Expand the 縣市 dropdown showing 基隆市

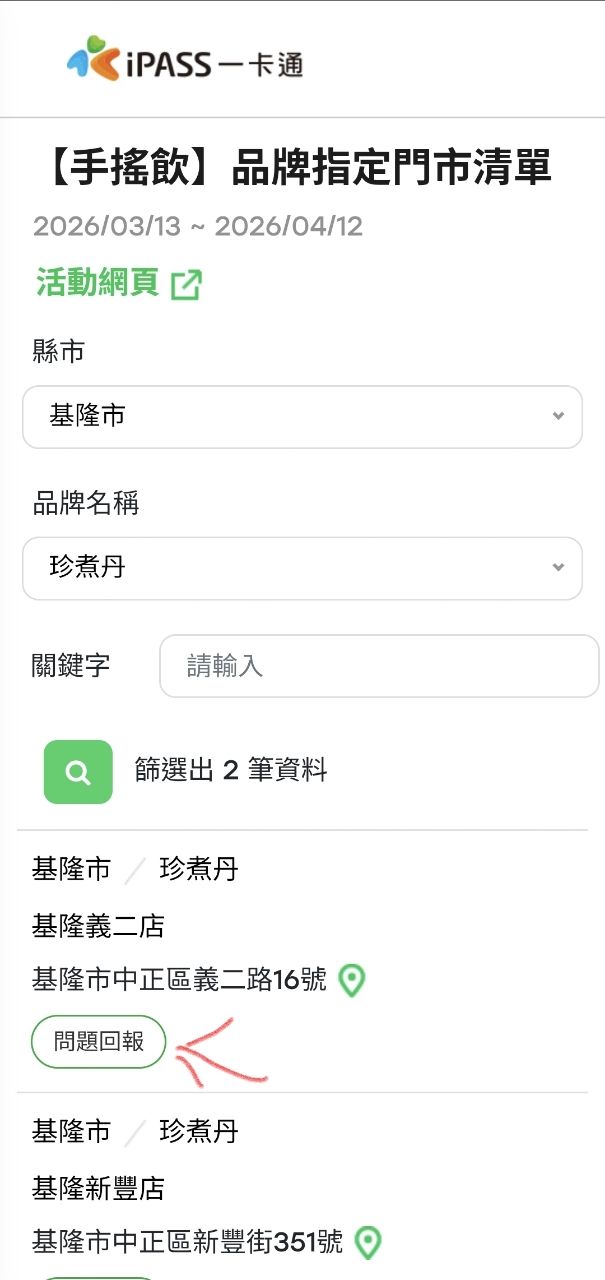click(302, 416)
